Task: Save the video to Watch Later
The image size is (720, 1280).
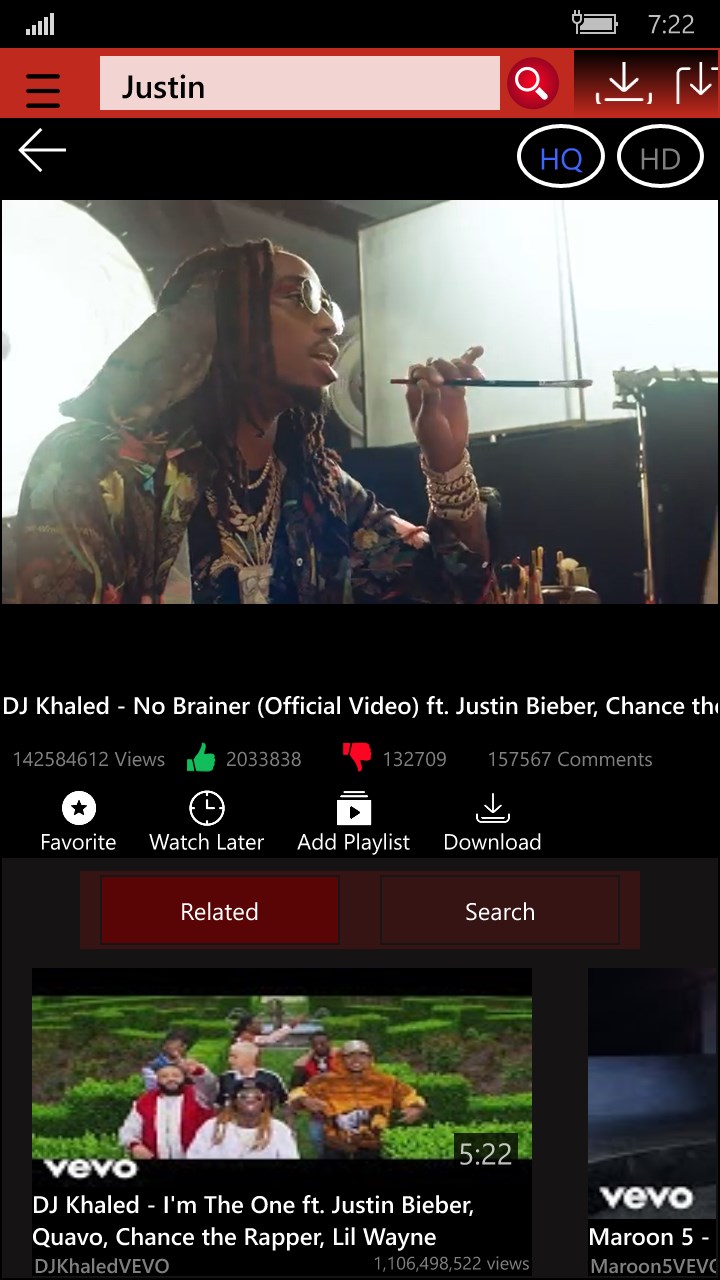Action: pyautogui.click(x=206, y=823)
